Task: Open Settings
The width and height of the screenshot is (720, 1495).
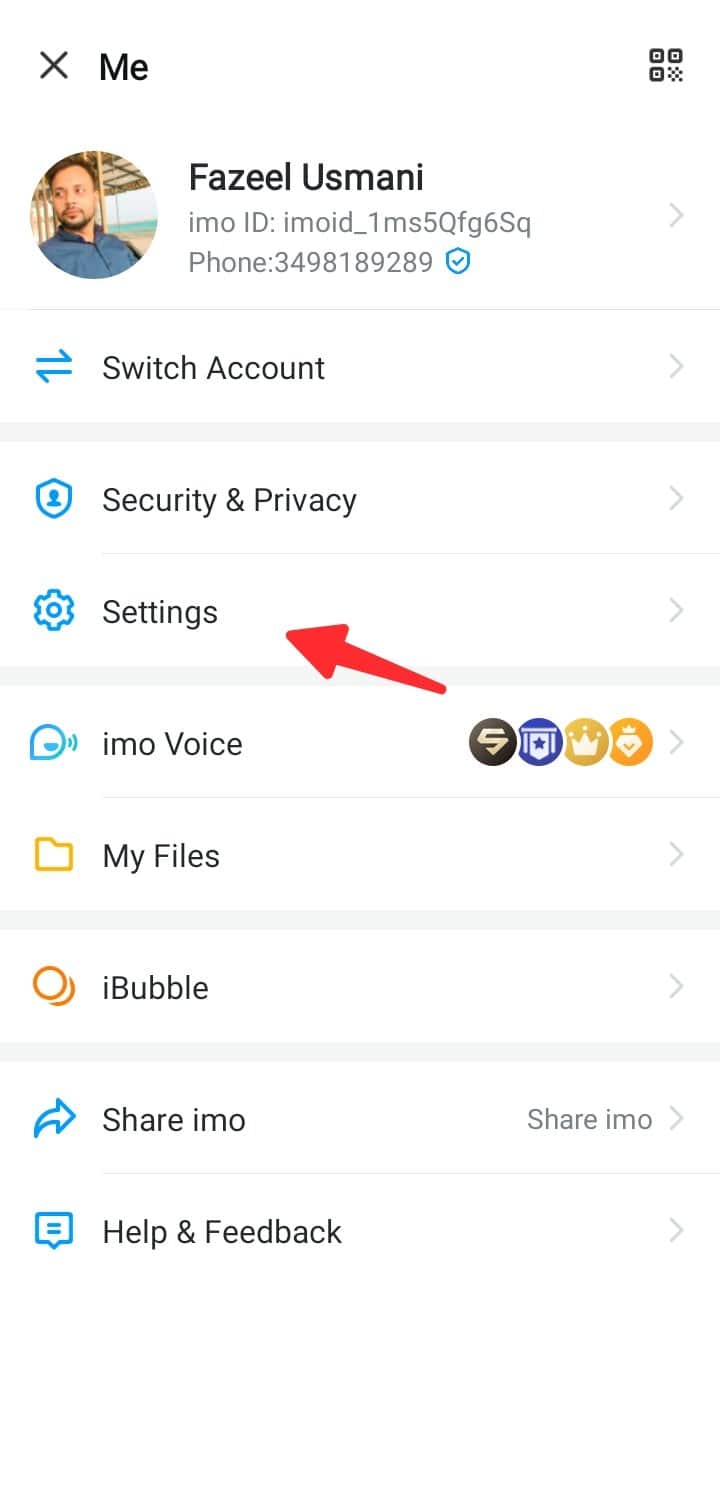Action: pyautogui.click(x=360, y=611)
